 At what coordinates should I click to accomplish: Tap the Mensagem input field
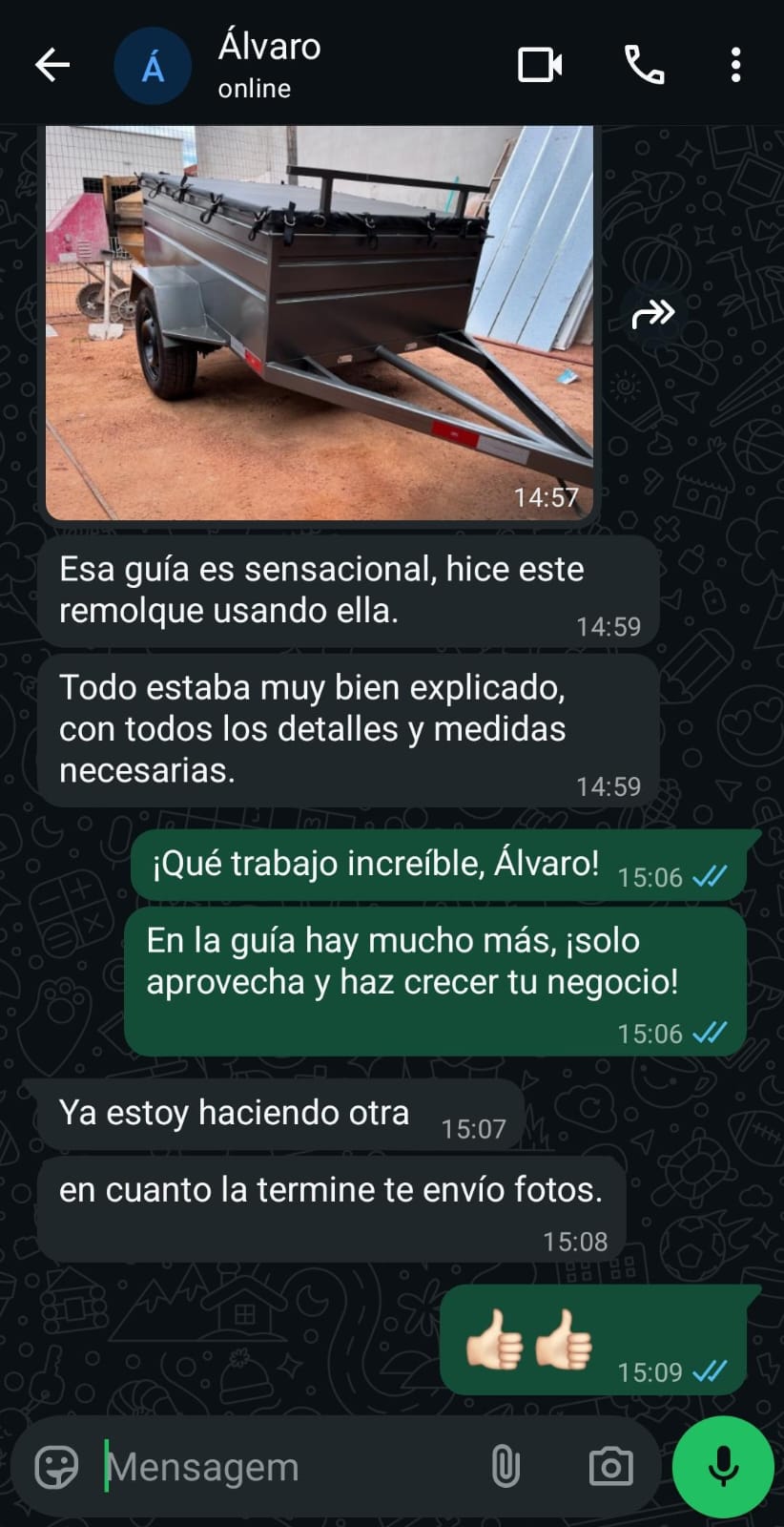pyautogui.click(x=267, y=1467)
